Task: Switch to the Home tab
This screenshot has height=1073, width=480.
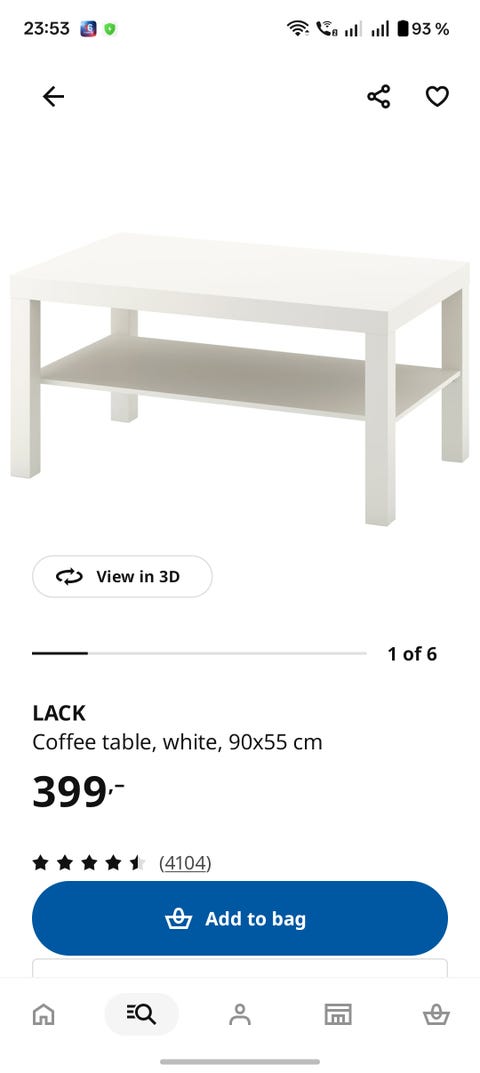Action: click(x=44, y=1014)
